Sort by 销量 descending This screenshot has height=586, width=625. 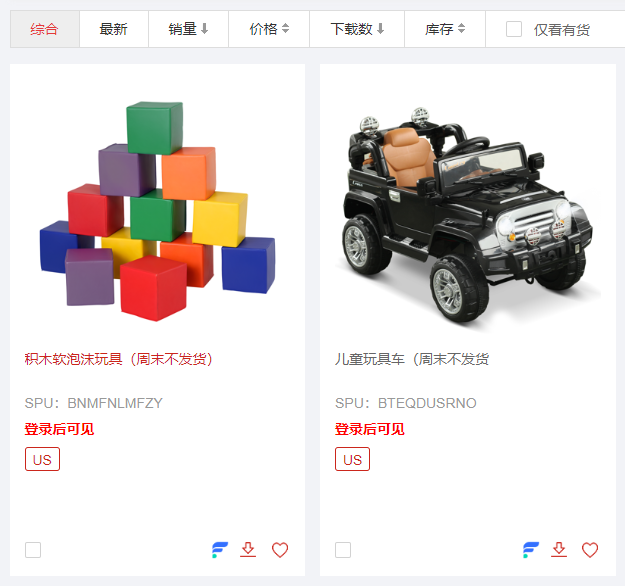(188, 29)
